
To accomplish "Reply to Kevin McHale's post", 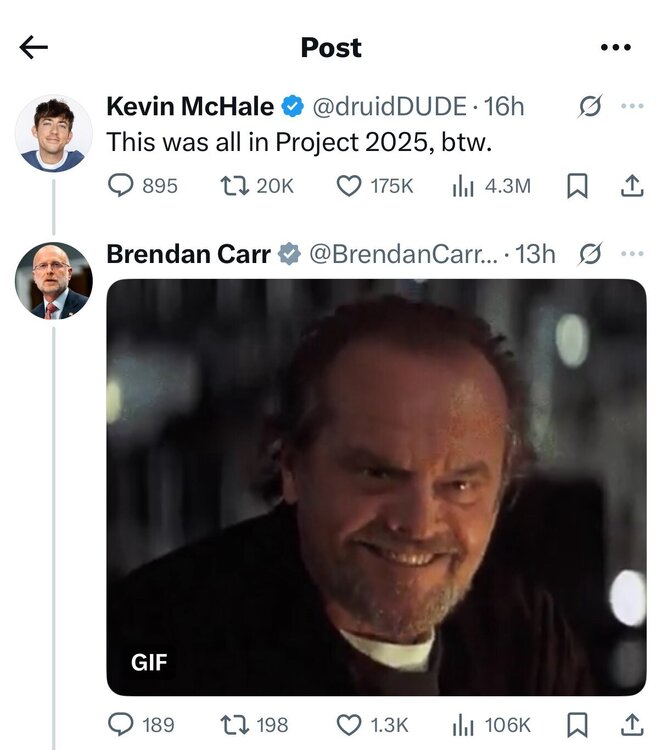I will pos(121,186).
